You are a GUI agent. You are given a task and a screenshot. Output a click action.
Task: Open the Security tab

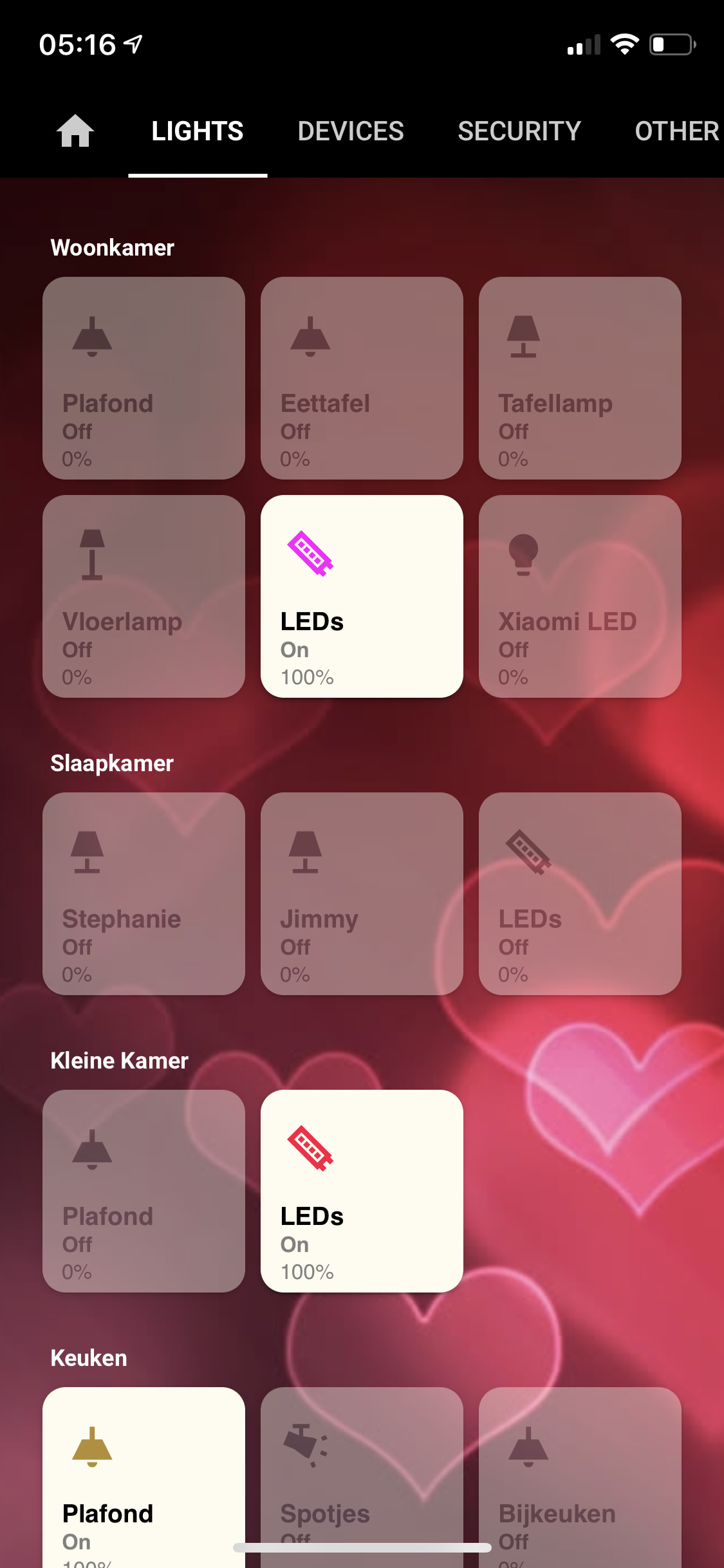pos(519,131)
